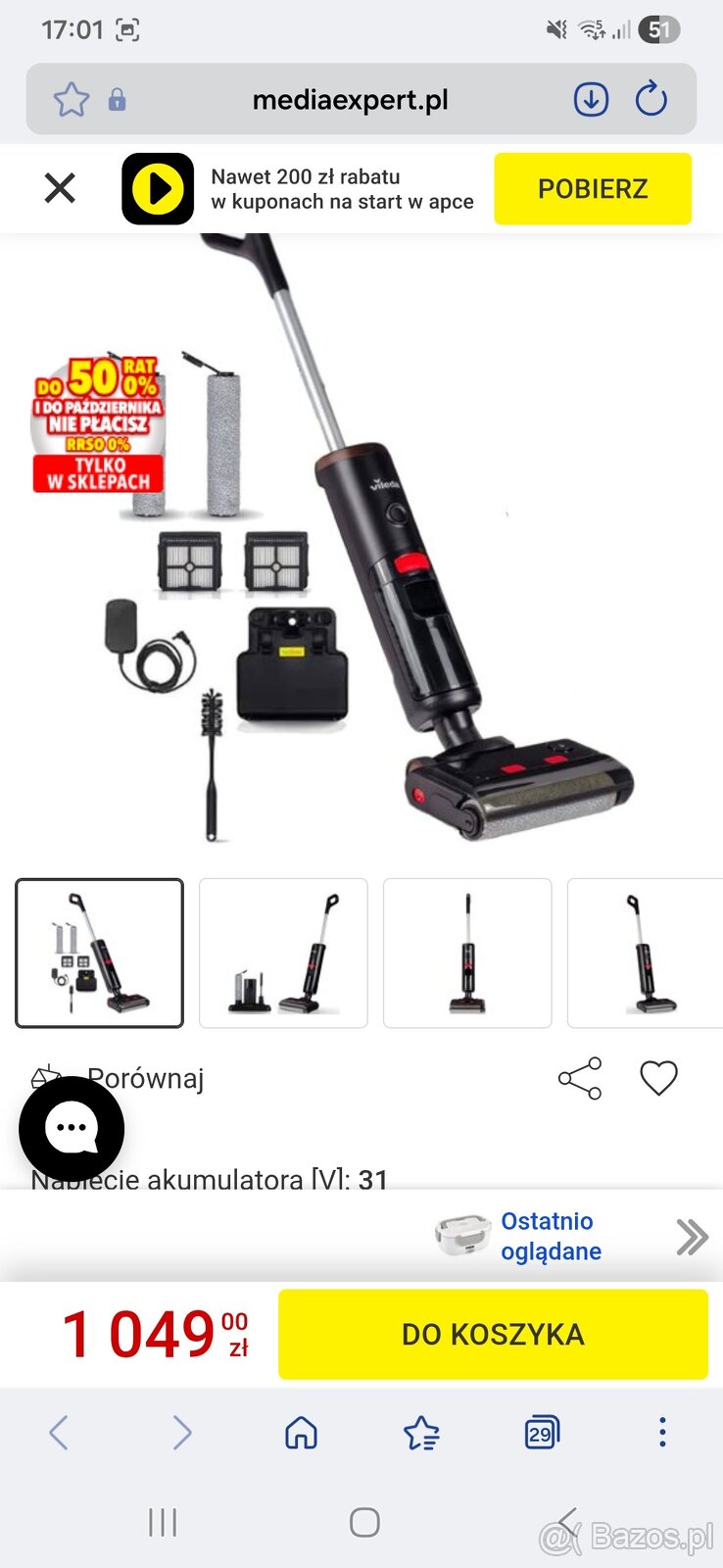This screenshot has width=723, height=1568.
Task: Open browser bookmarks list
Action: [421, 1433]
